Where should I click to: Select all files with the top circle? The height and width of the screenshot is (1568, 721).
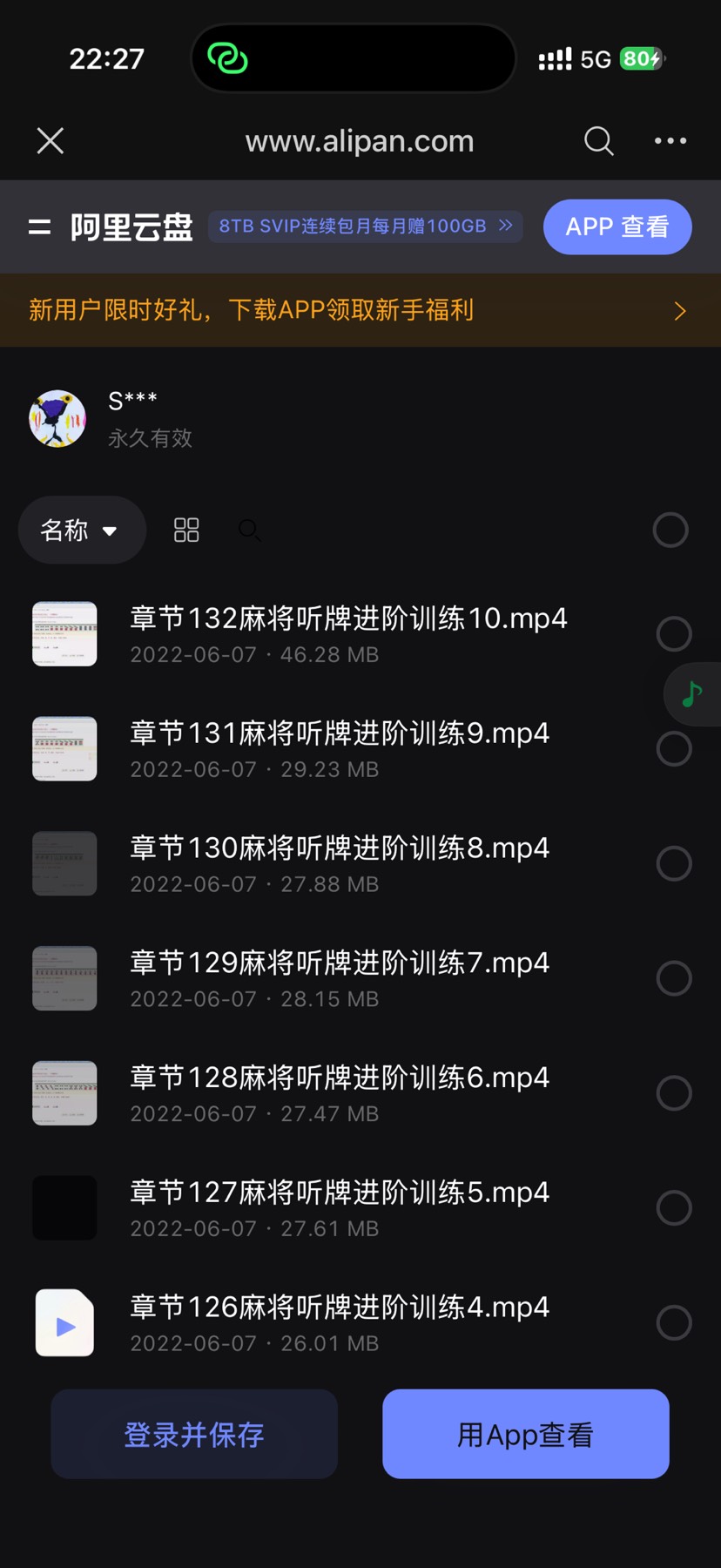tap(670, 530)
